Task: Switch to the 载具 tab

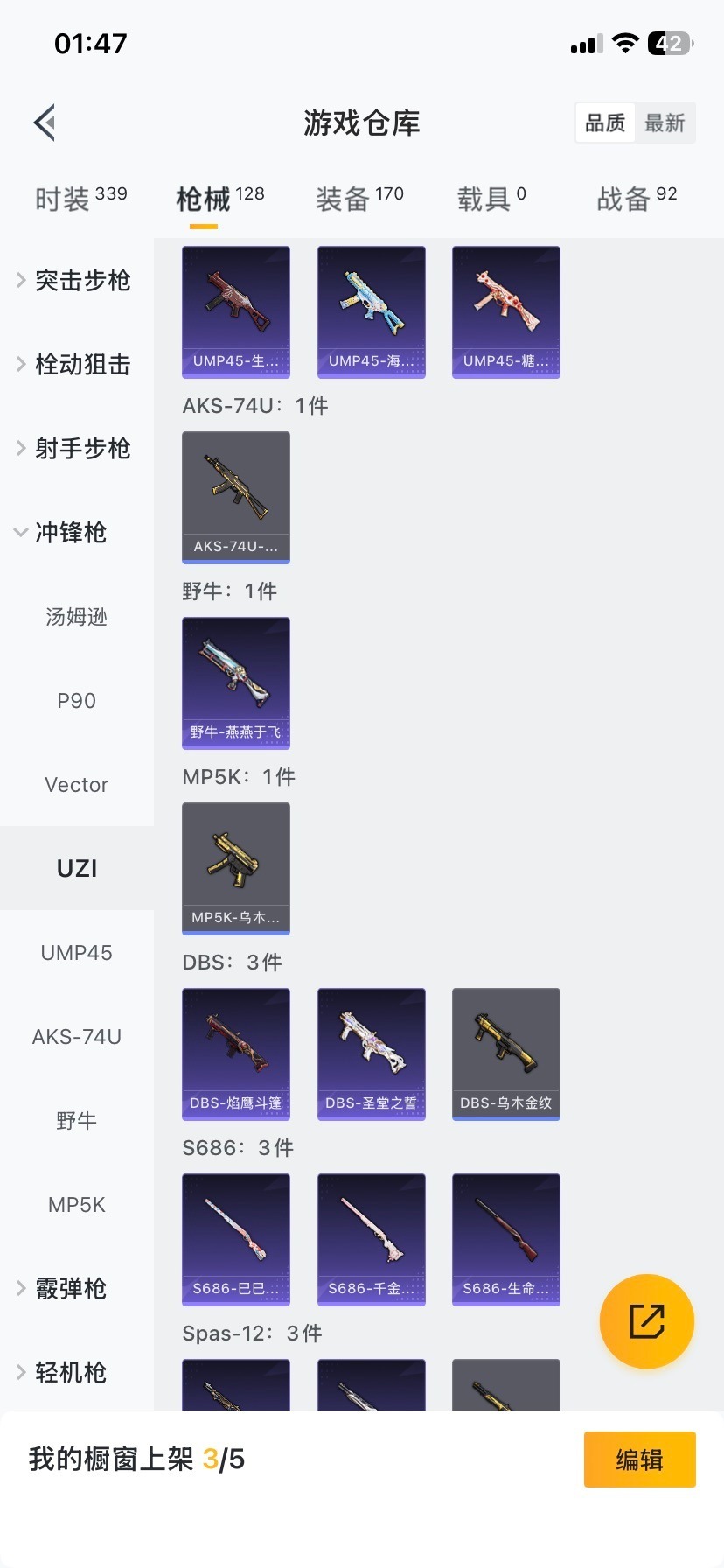Action: (491, 199)
